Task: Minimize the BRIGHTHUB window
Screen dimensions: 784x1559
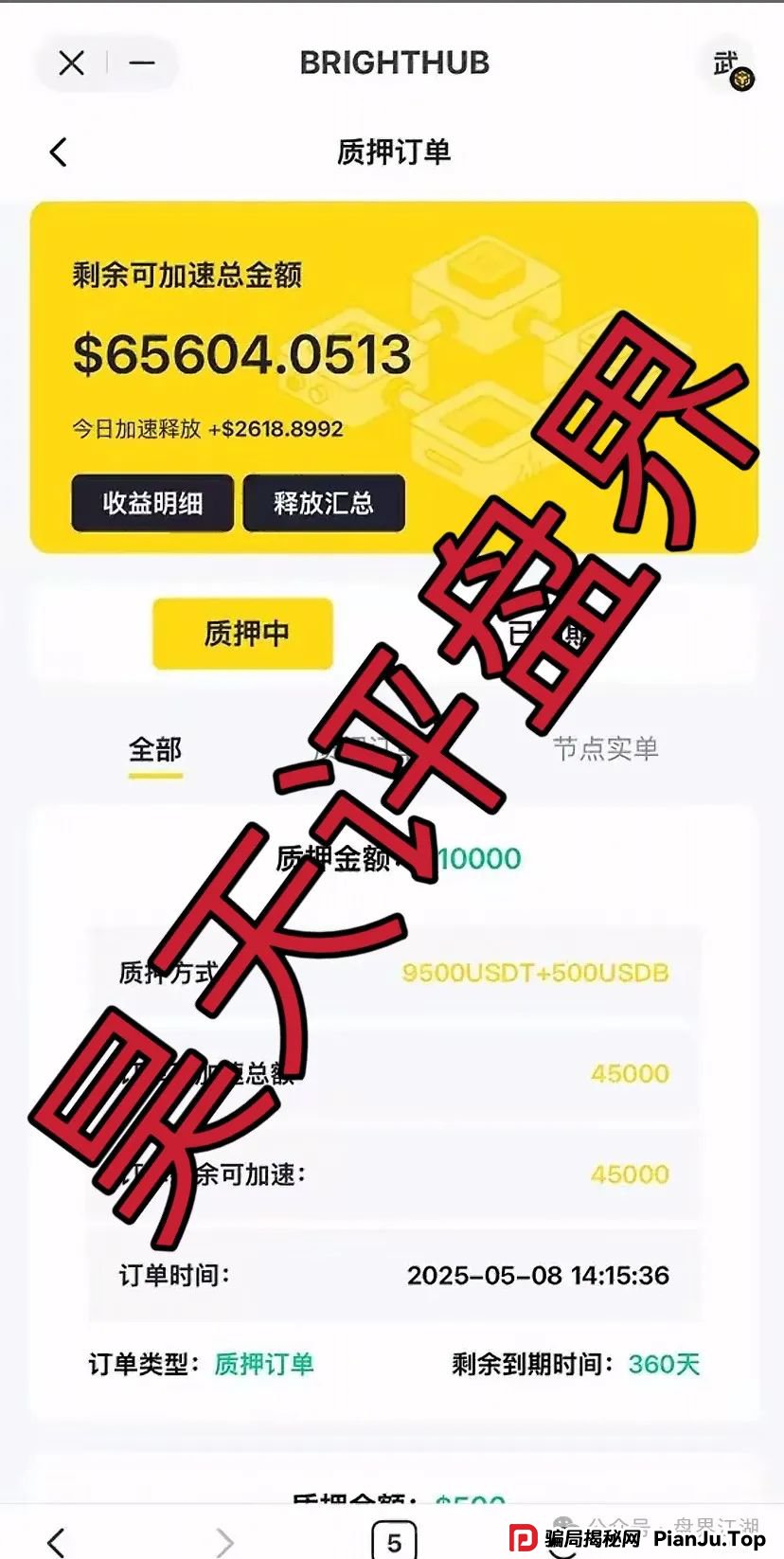Action: [x=142, y=63]
